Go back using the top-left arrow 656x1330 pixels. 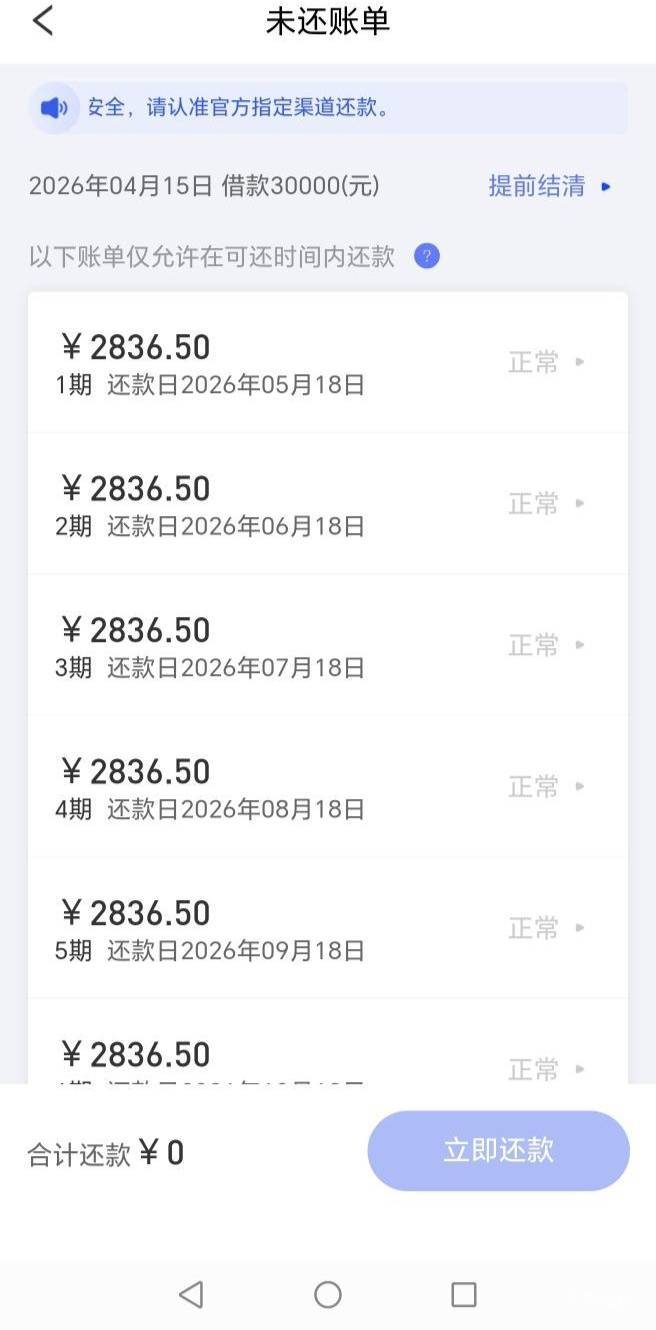tap(42, 20)
